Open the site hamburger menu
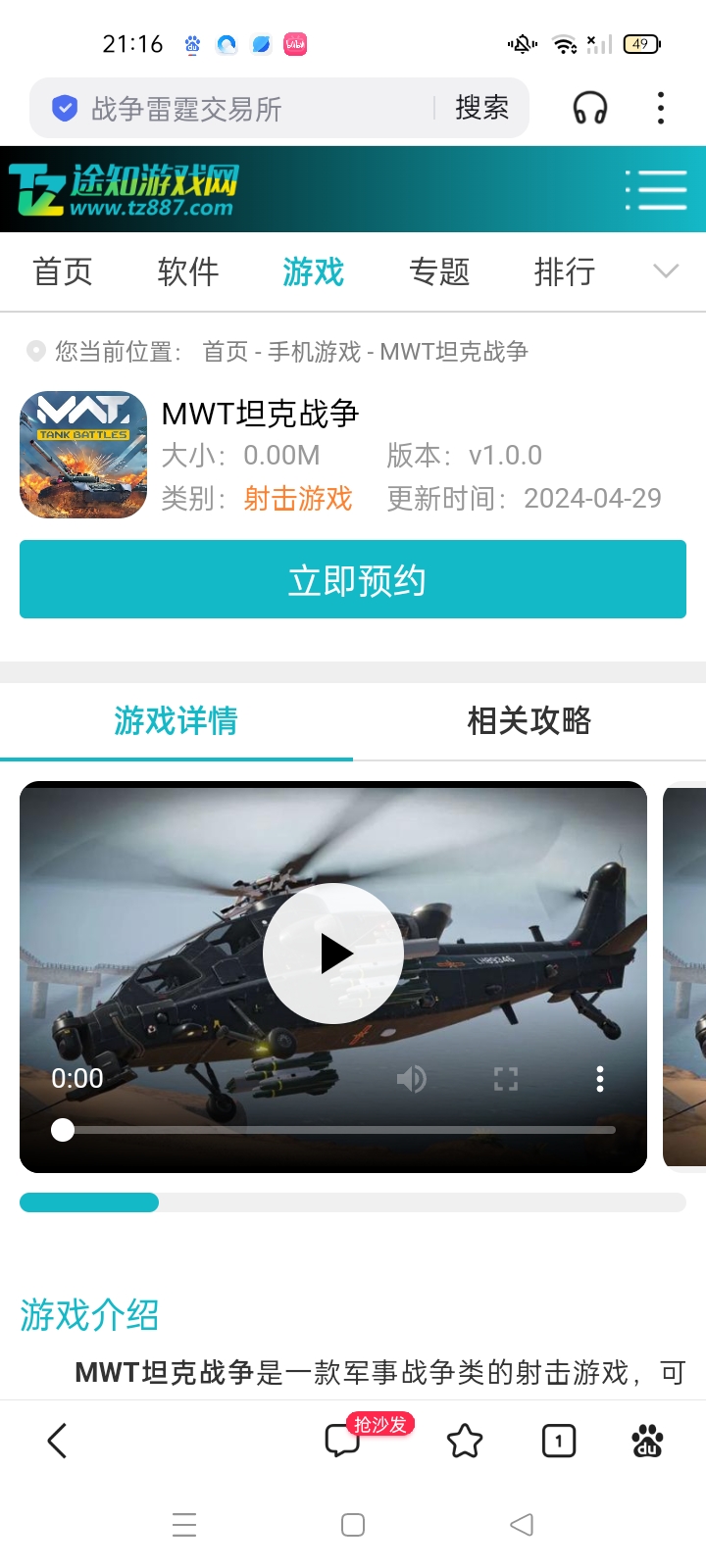Viewport: 706px width, 1568px height. pyautogui.click(x=656, y=189)
